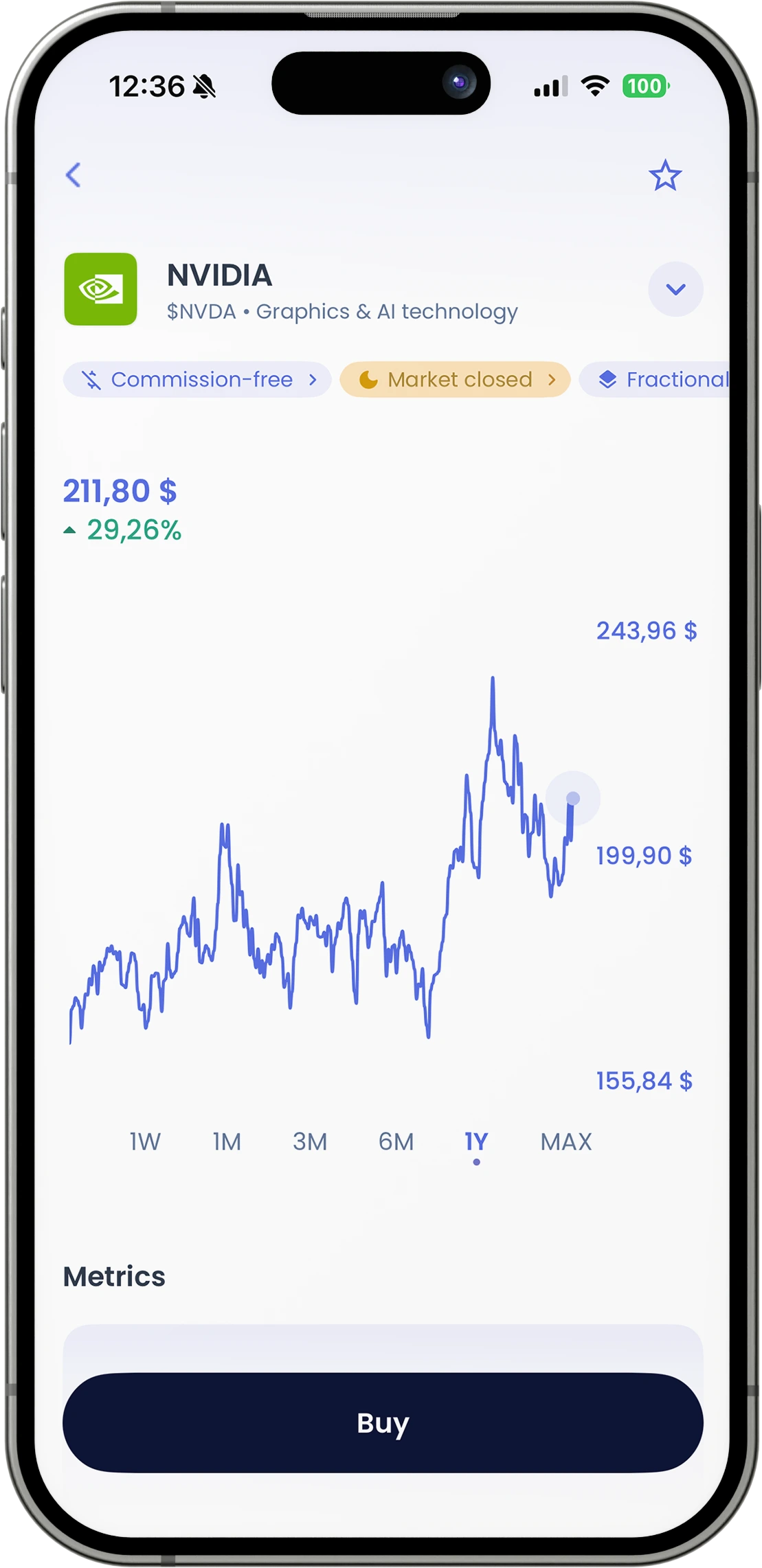Show the 3M chart range
This screenshot has height=1568, width=762.
(310, 1141)
